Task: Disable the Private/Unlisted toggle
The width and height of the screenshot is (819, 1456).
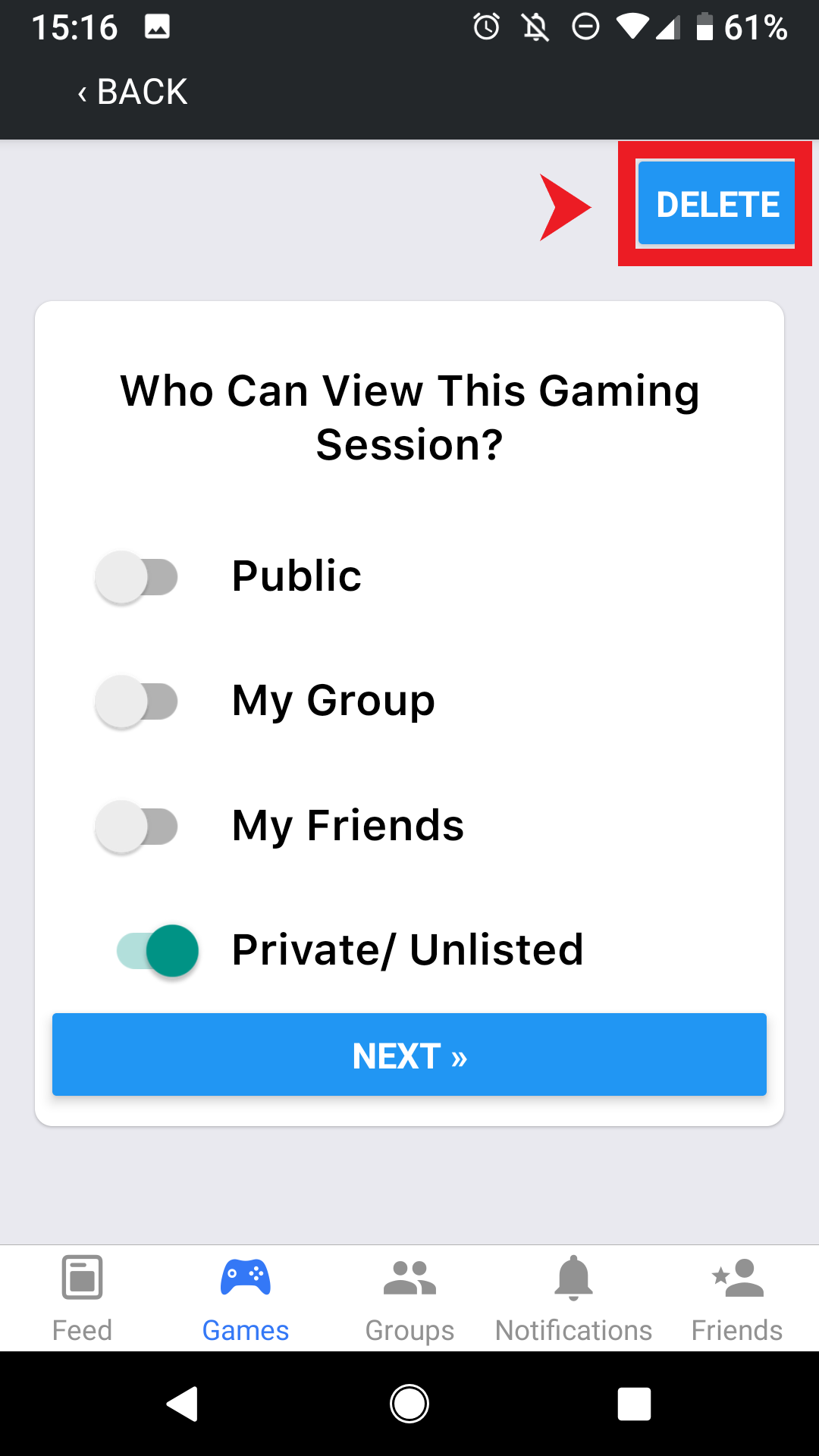Action: click(x=155, y=950)
